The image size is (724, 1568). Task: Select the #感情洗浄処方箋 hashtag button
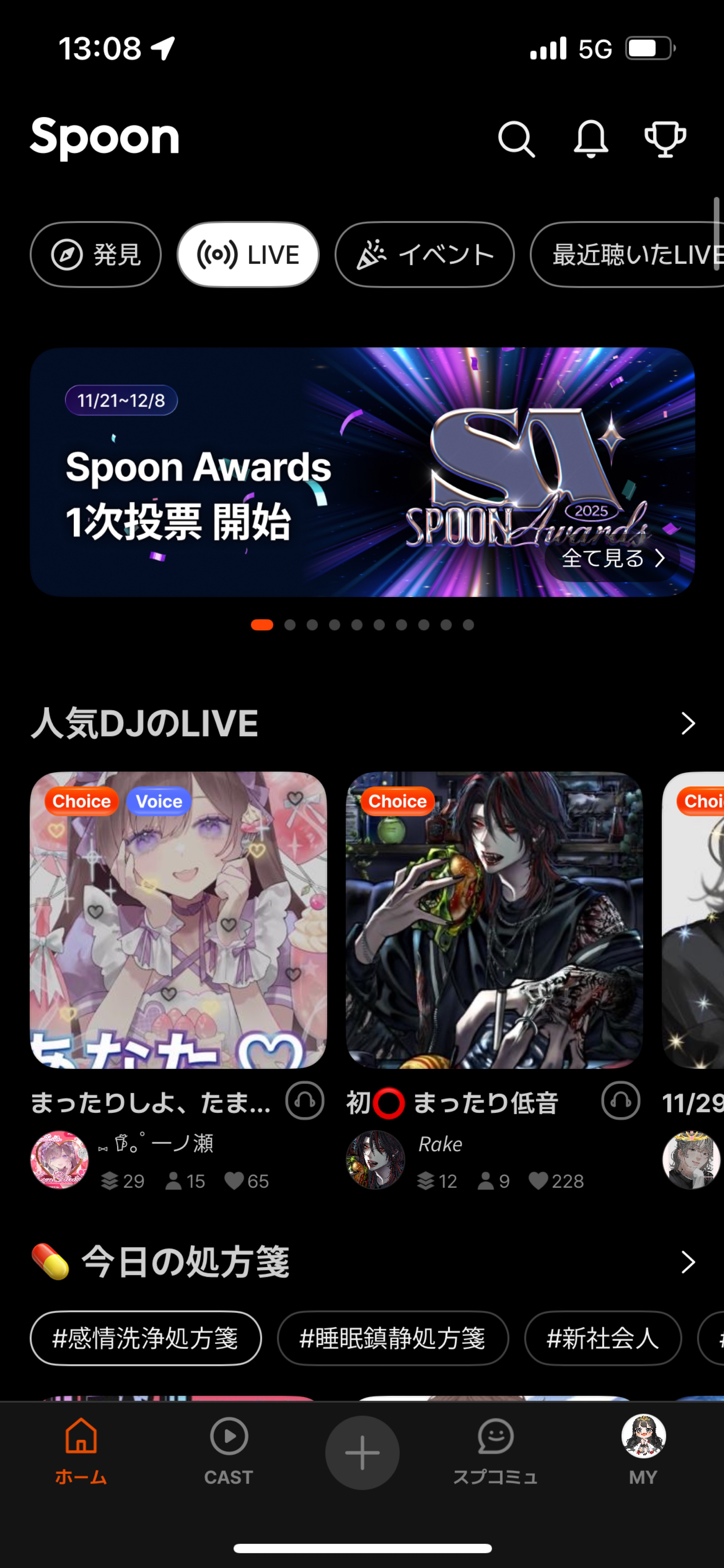pos(146,1338)
